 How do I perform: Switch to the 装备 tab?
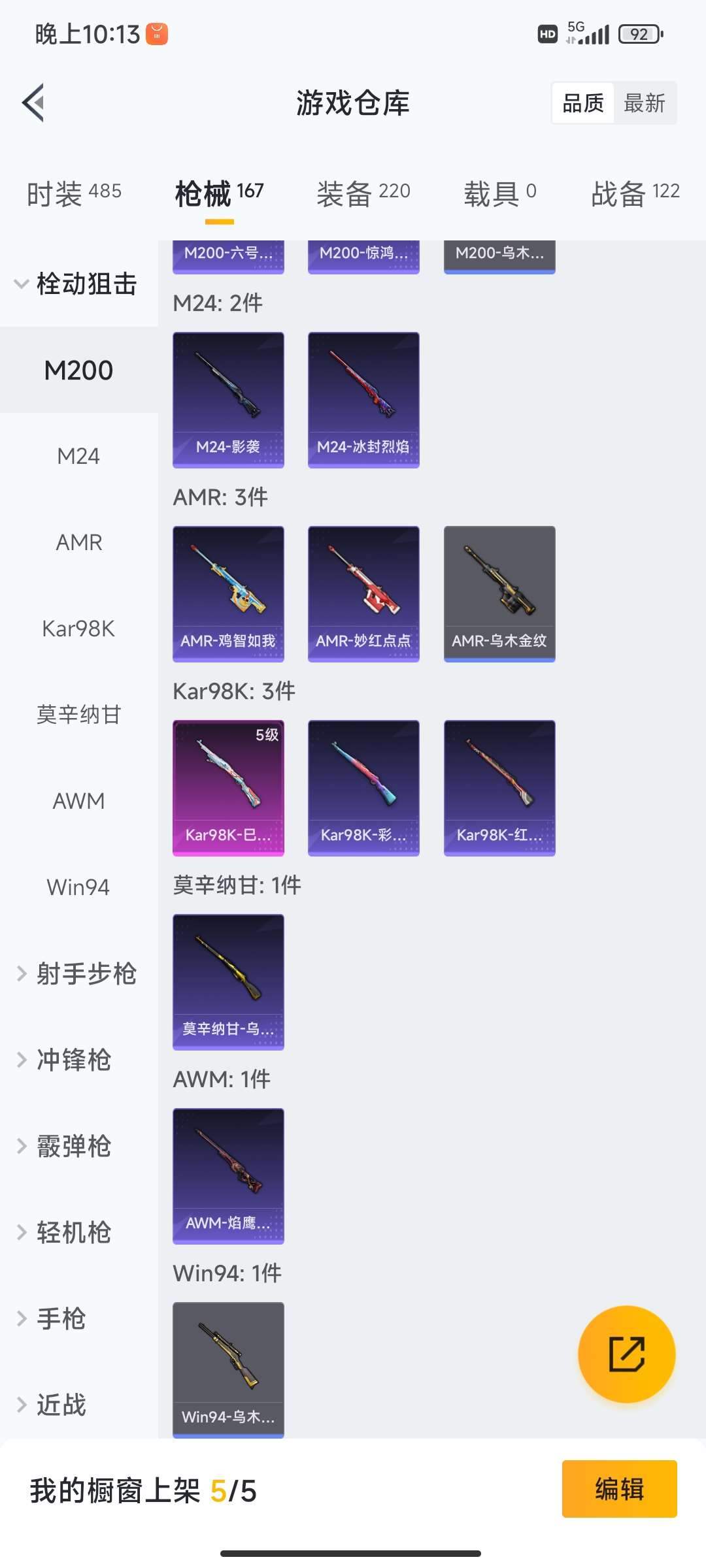(x=363, y=193)
